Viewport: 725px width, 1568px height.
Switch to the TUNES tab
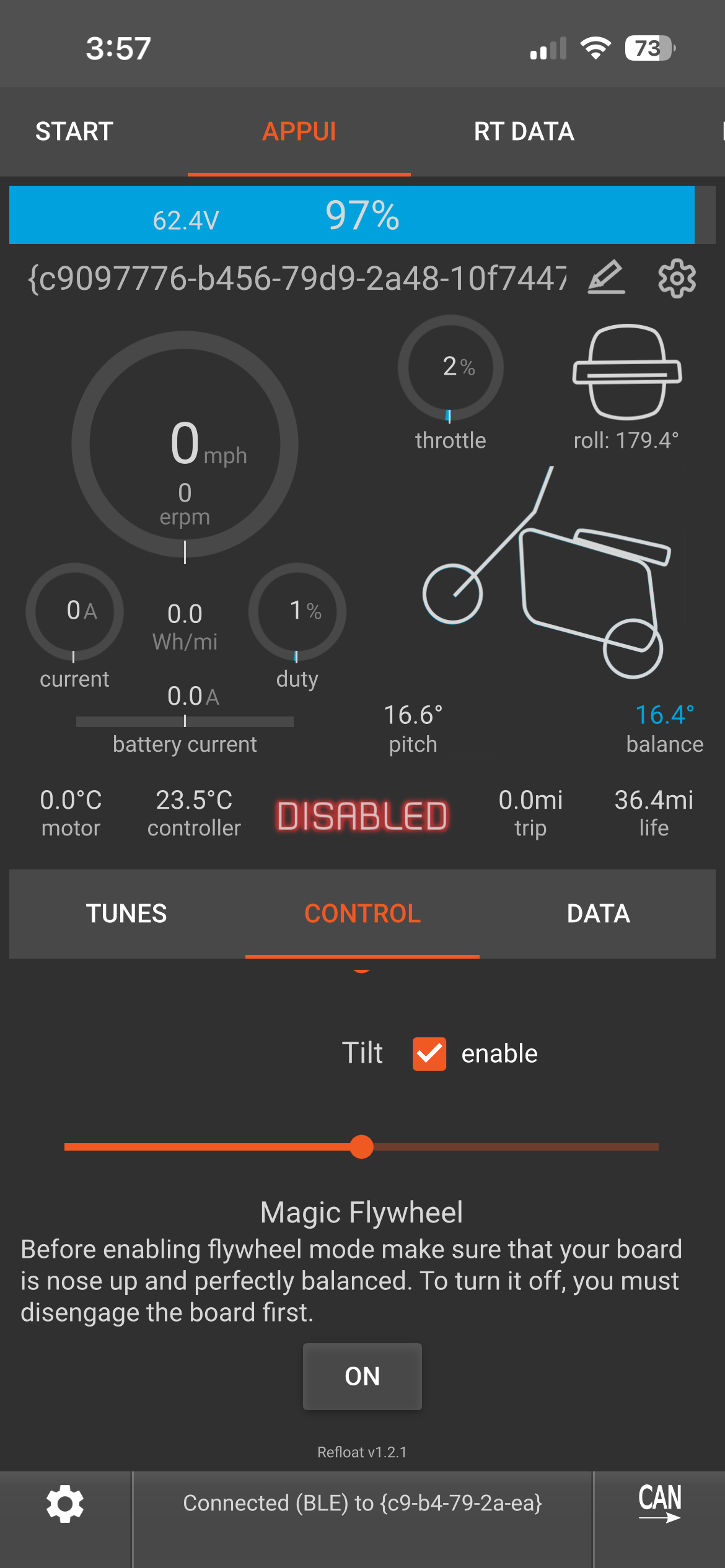tap(126, 913)
